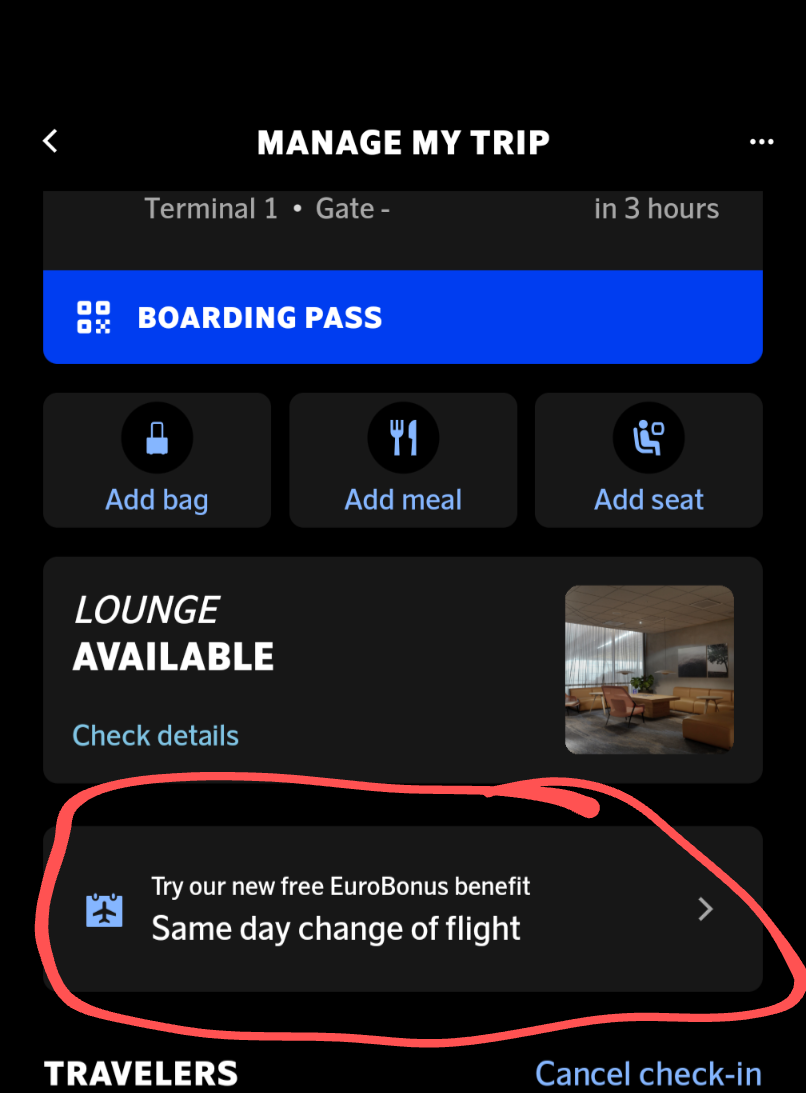Open same day change of flight

coord(403,909)
